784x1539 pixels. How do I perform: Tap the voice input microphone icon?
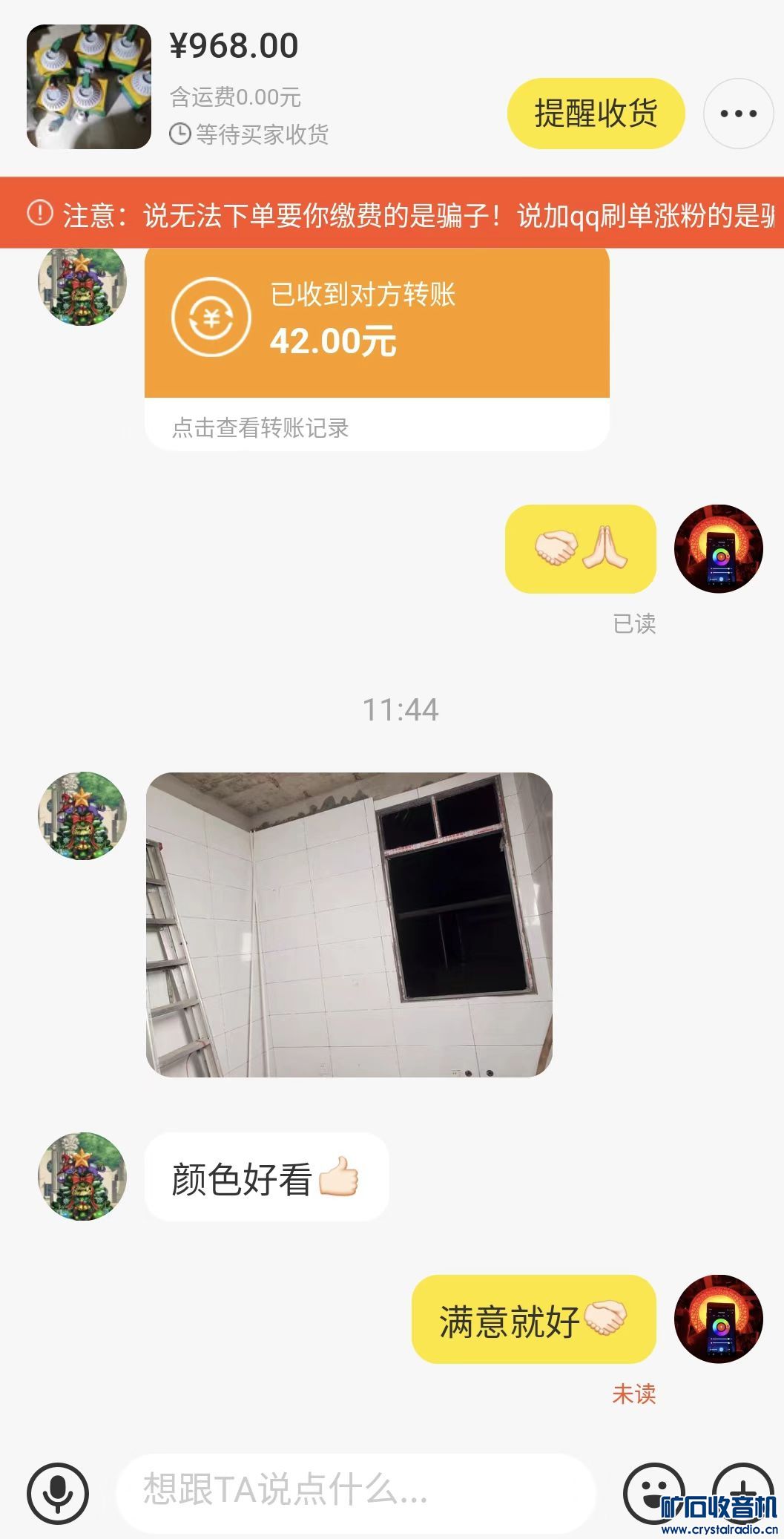click(58, 1493)
